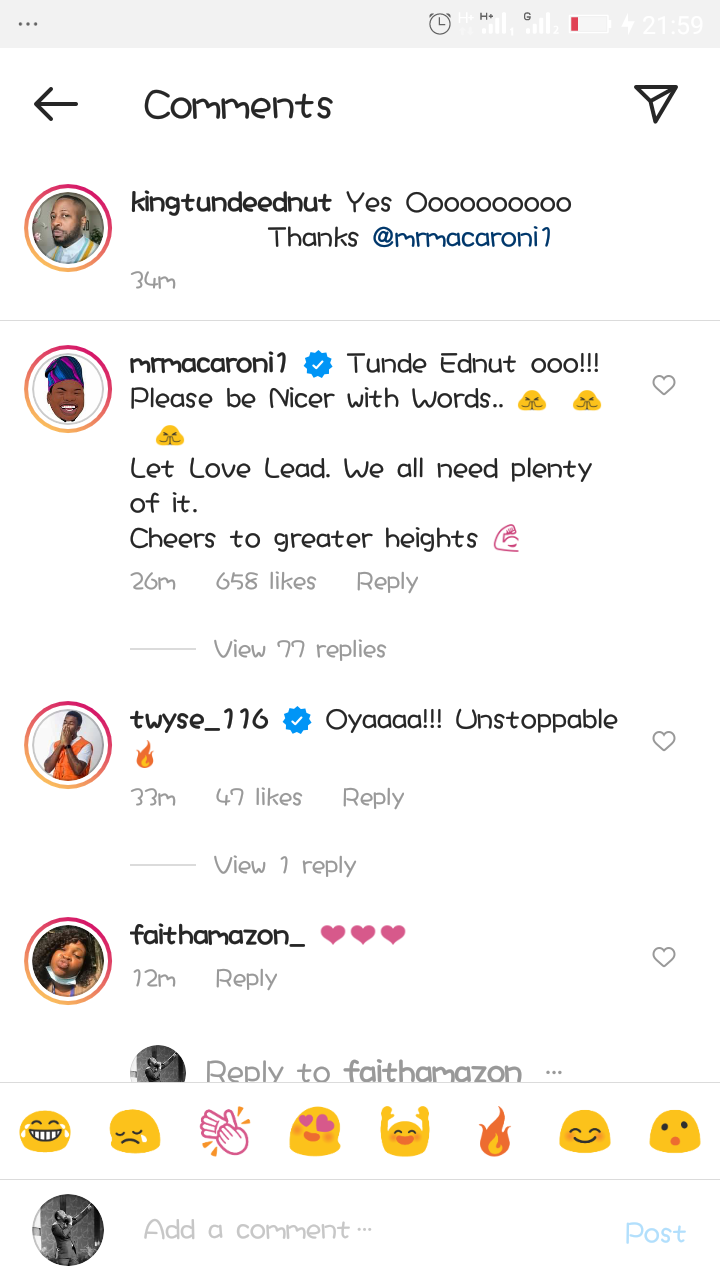This screenshot has height=1280, width=720.
Task: Reply to faithamazon_'s comment
Action: [x=246, y=979]
